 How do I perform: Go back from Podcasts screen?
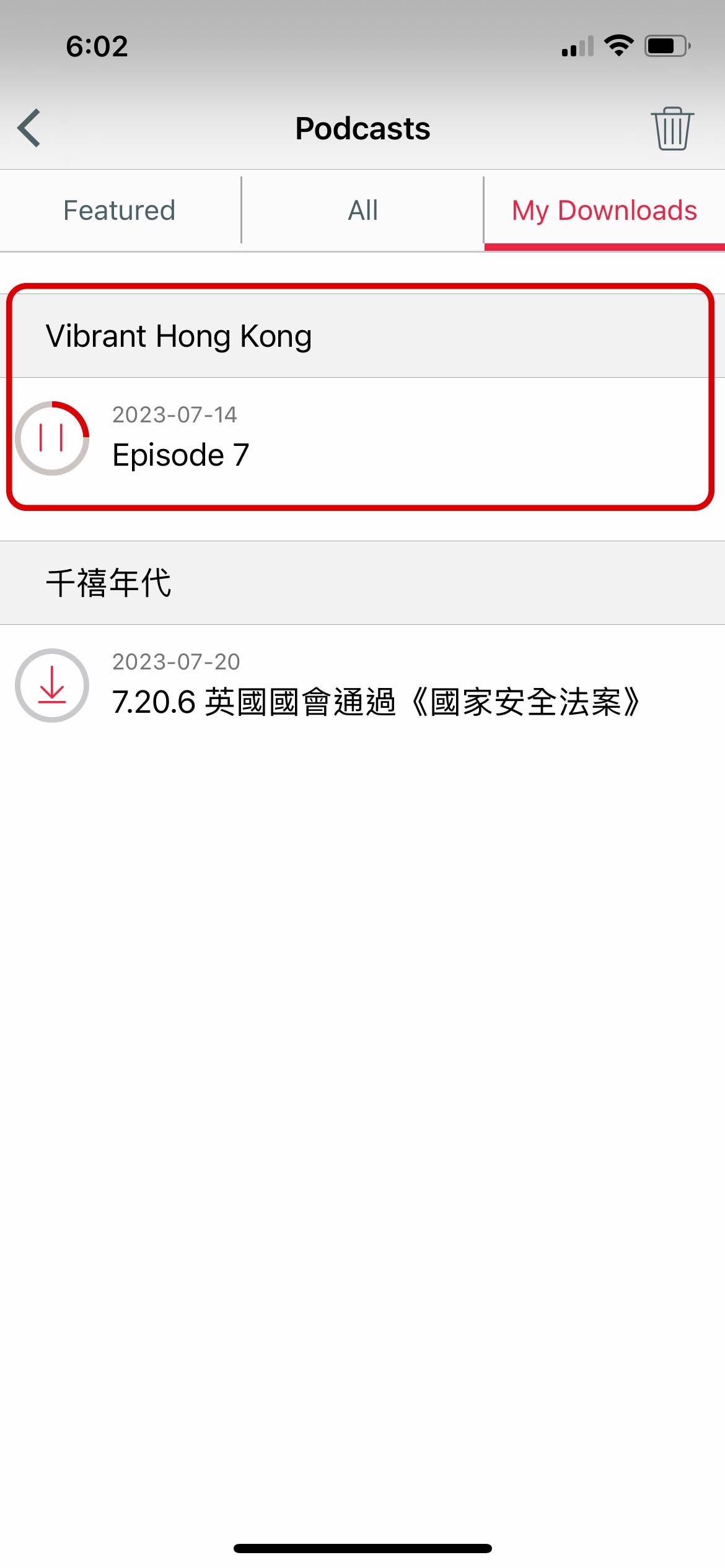[29, 128]
